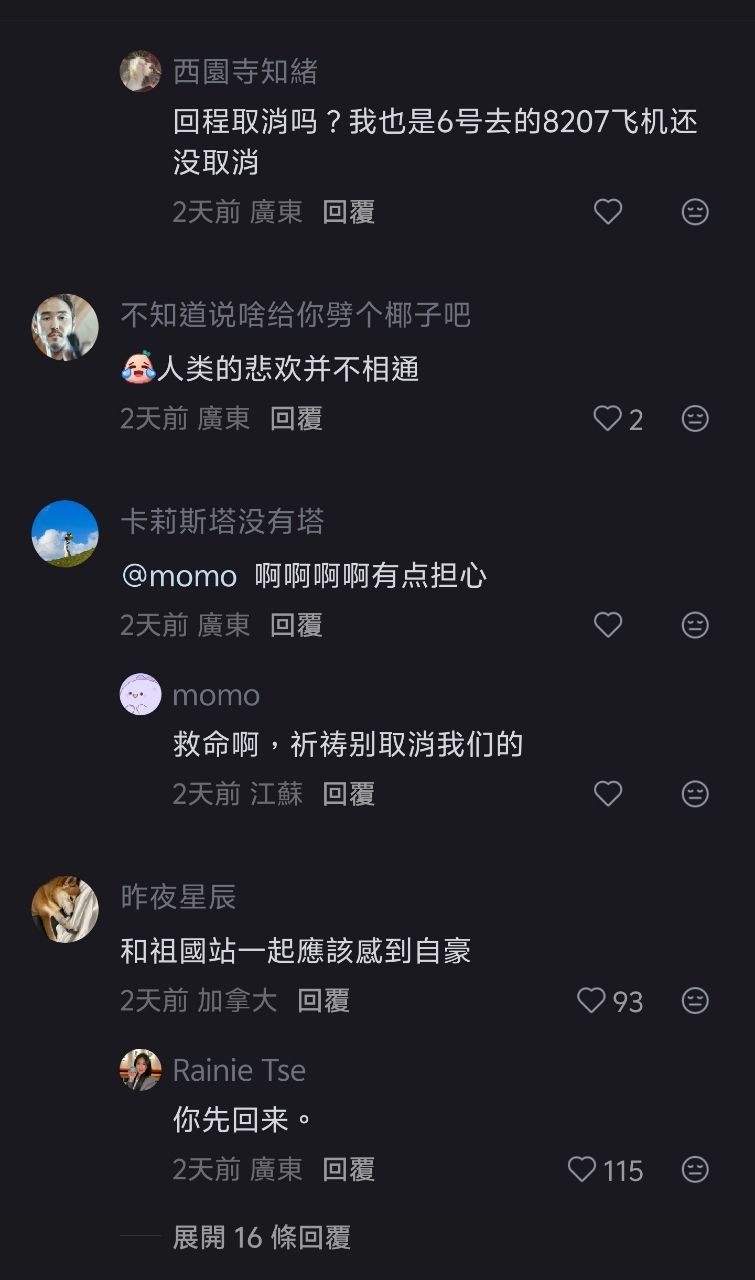755x1280 pixels.
Task: Reply to Rainie Tse's comment
Action: 348,1170
